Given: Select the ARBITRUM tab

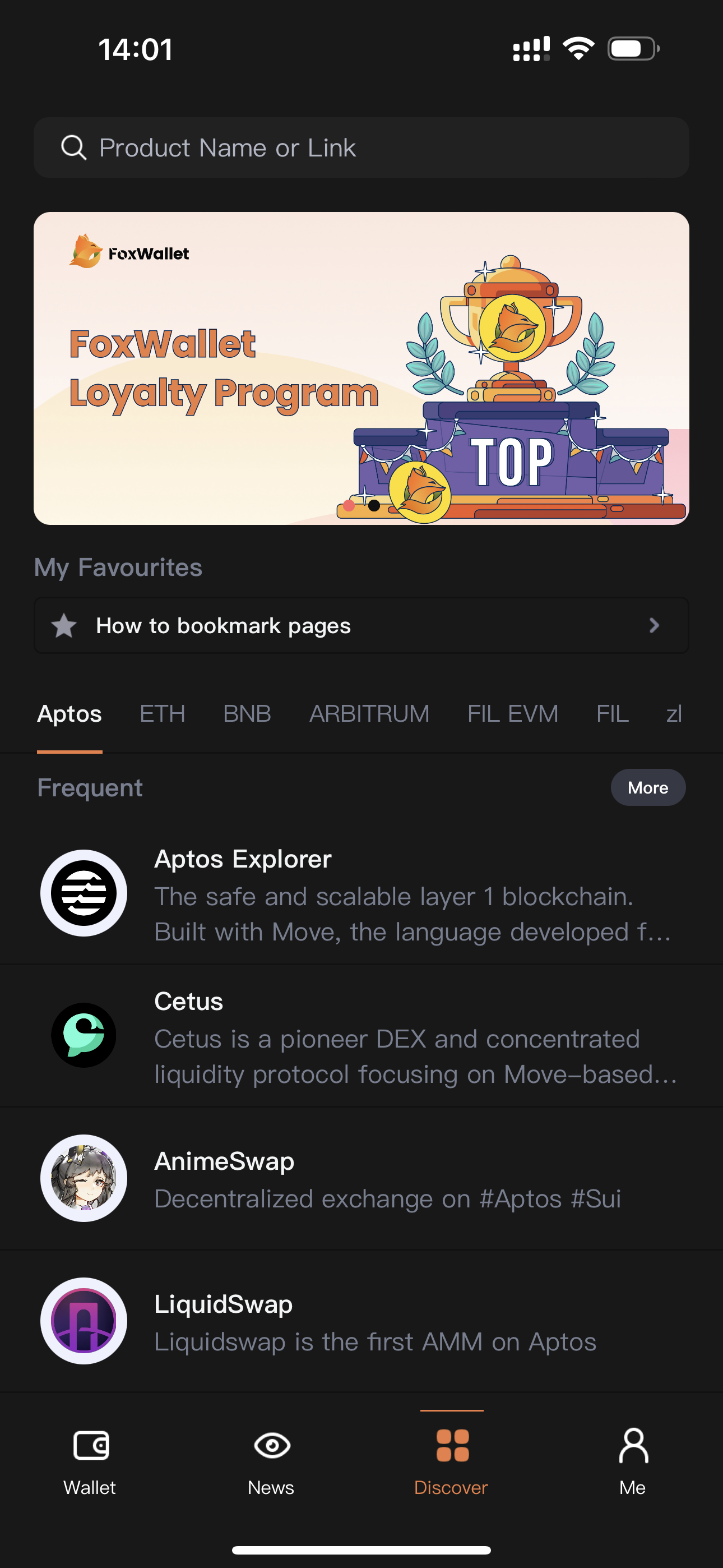Looking at the screenshot, I should coord(369,713).
